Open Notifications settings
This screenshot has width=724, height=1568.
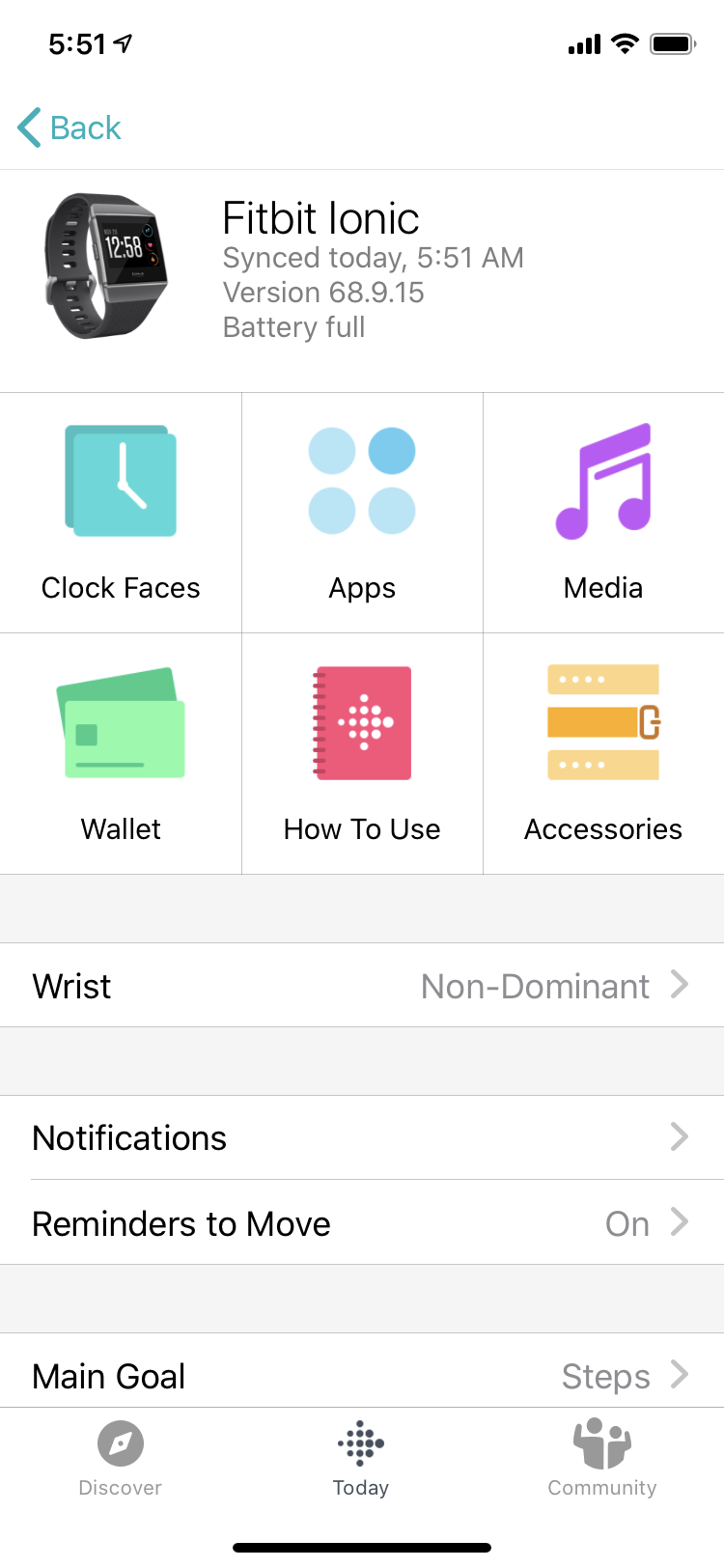pos(362,1137)
